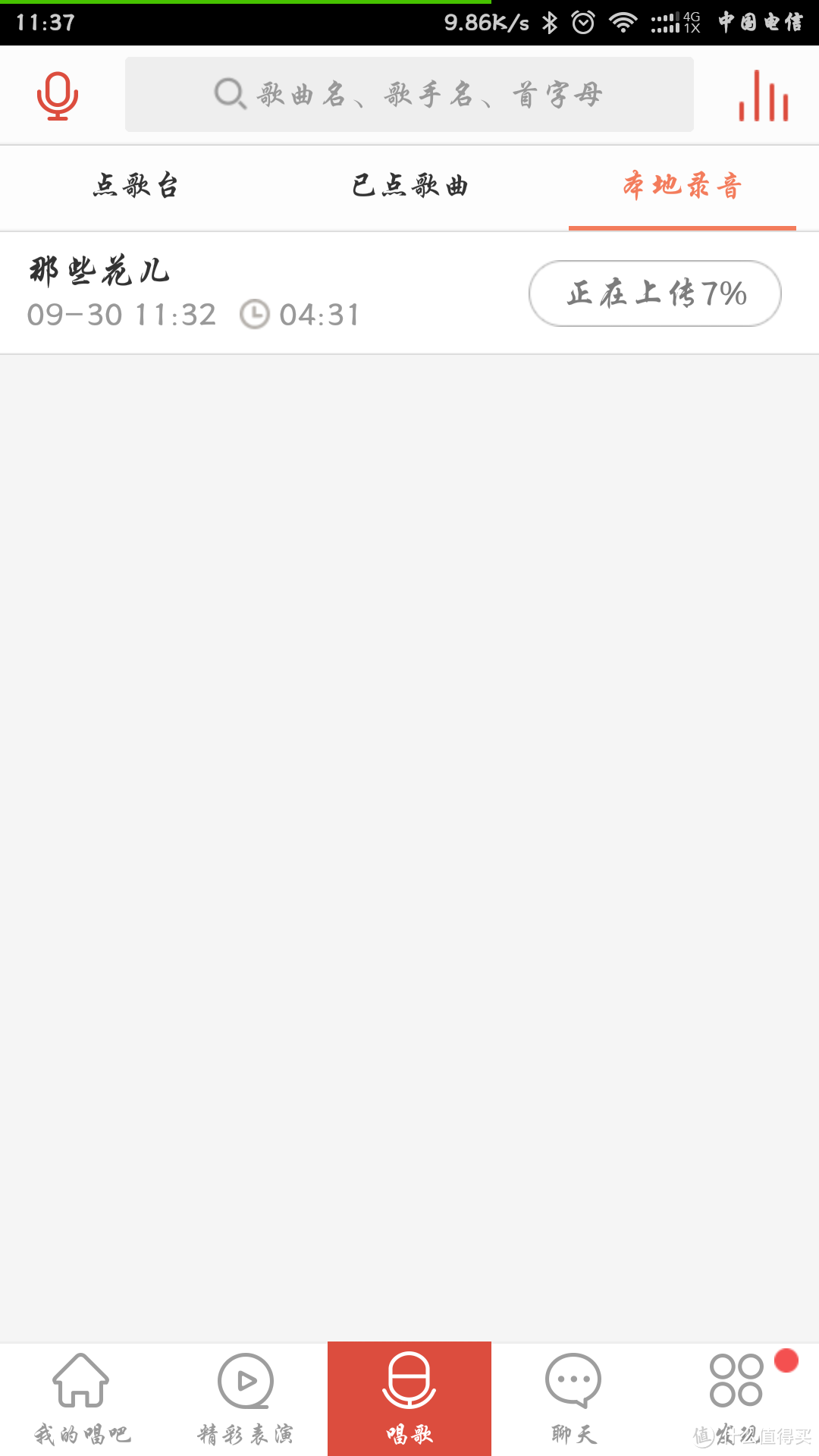Tap the red microphone voice search icon
Viewport: 819px width, 1456px height.
click(x=58, y=96)
